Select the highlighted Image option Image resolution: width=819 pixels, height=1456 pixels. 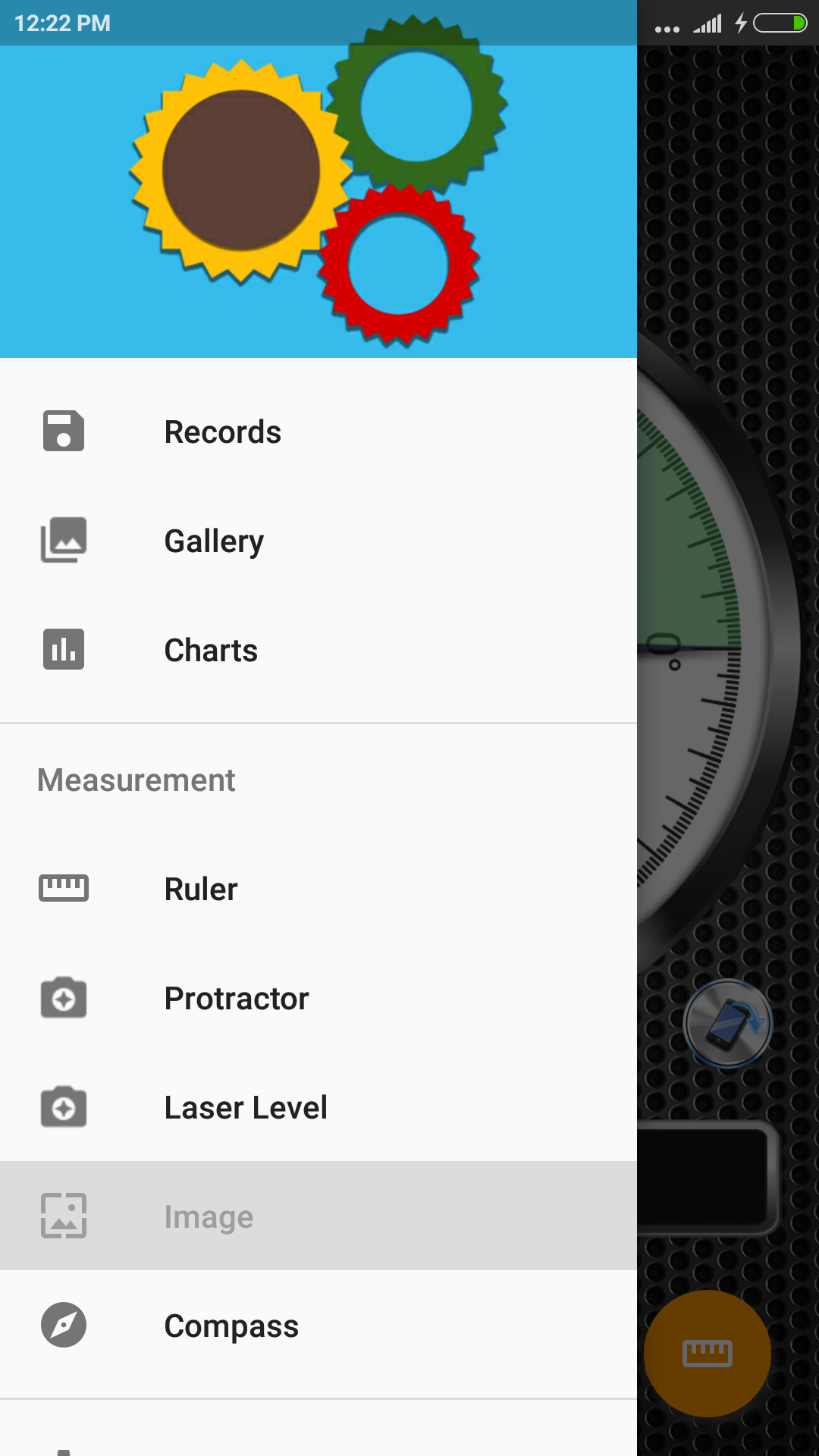click(x=208, y=1215)
